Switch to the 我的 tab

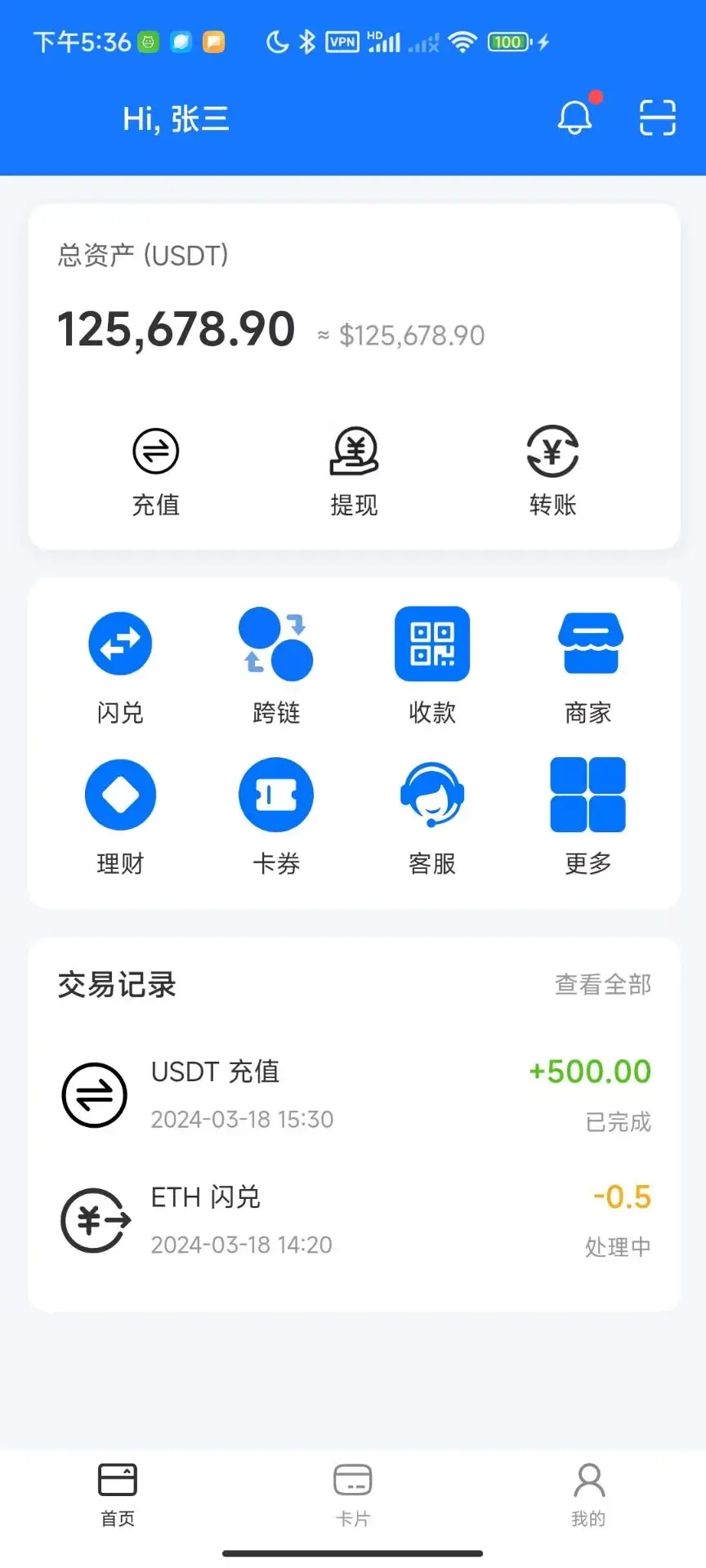[588, 1494]
